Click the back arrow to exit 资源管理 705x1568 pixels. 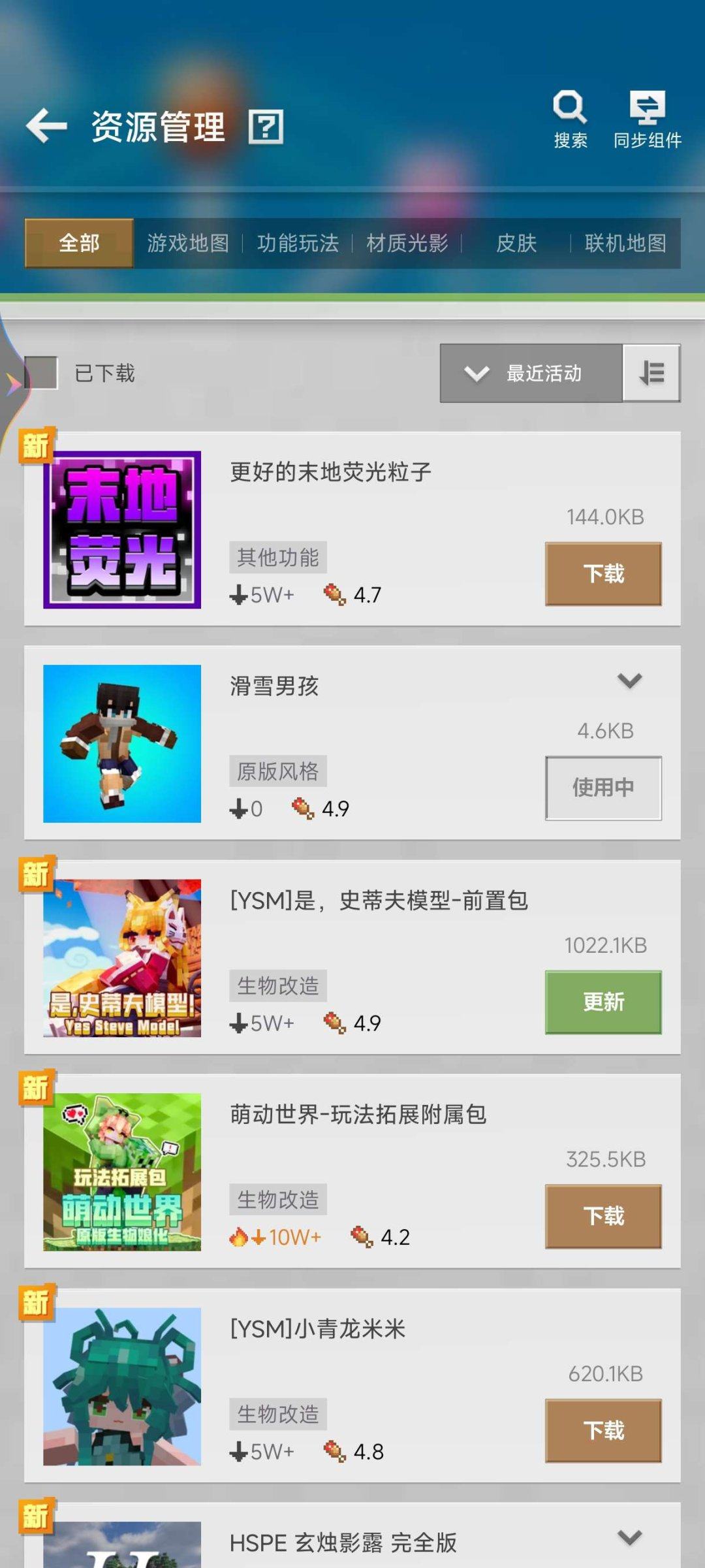click(46, 125)
